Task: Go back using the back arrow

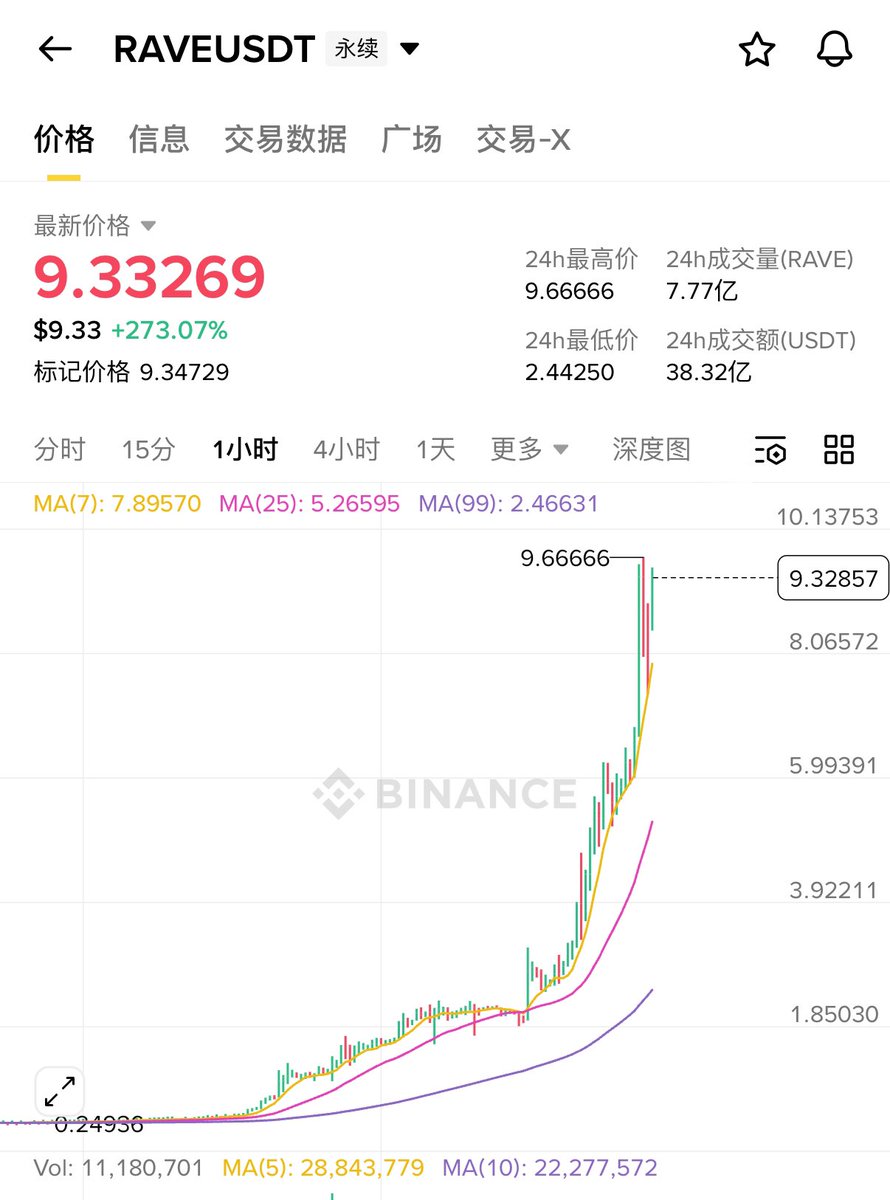Action: click(x=55, y=49)
